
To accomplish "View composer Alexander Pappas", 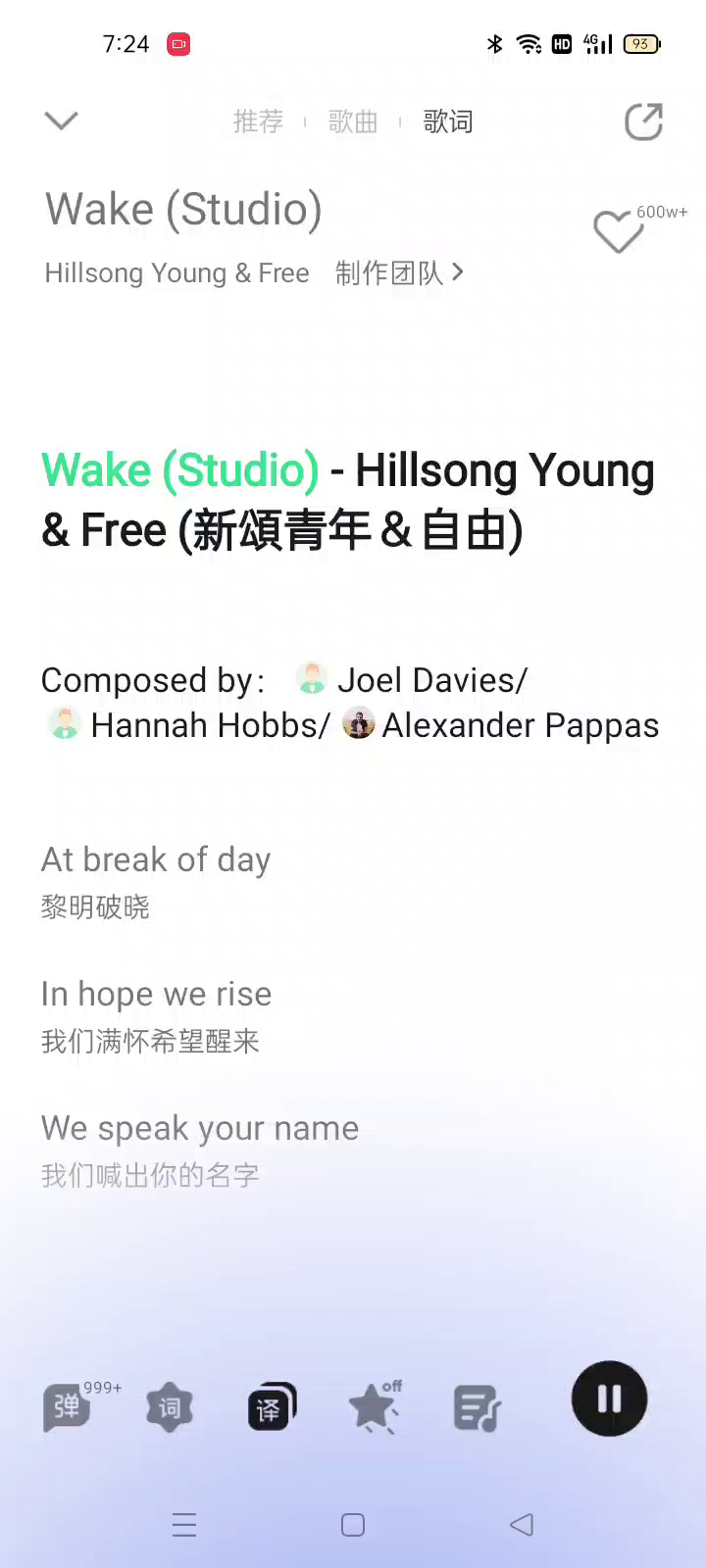I will point(520,725).
